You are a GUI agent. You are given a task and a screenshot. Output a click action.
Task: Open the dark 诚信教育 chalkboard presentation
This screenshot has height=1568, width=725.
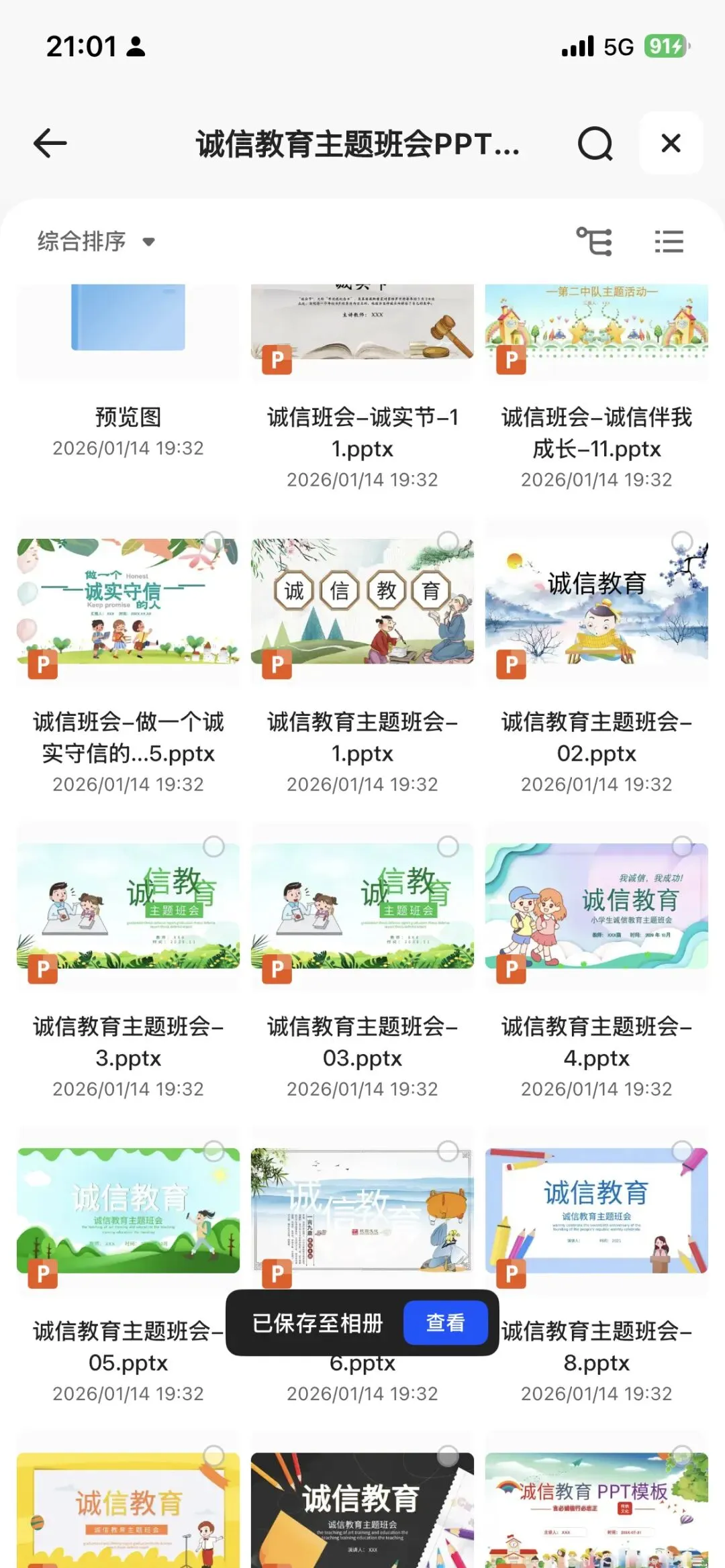pos(362,1510)
